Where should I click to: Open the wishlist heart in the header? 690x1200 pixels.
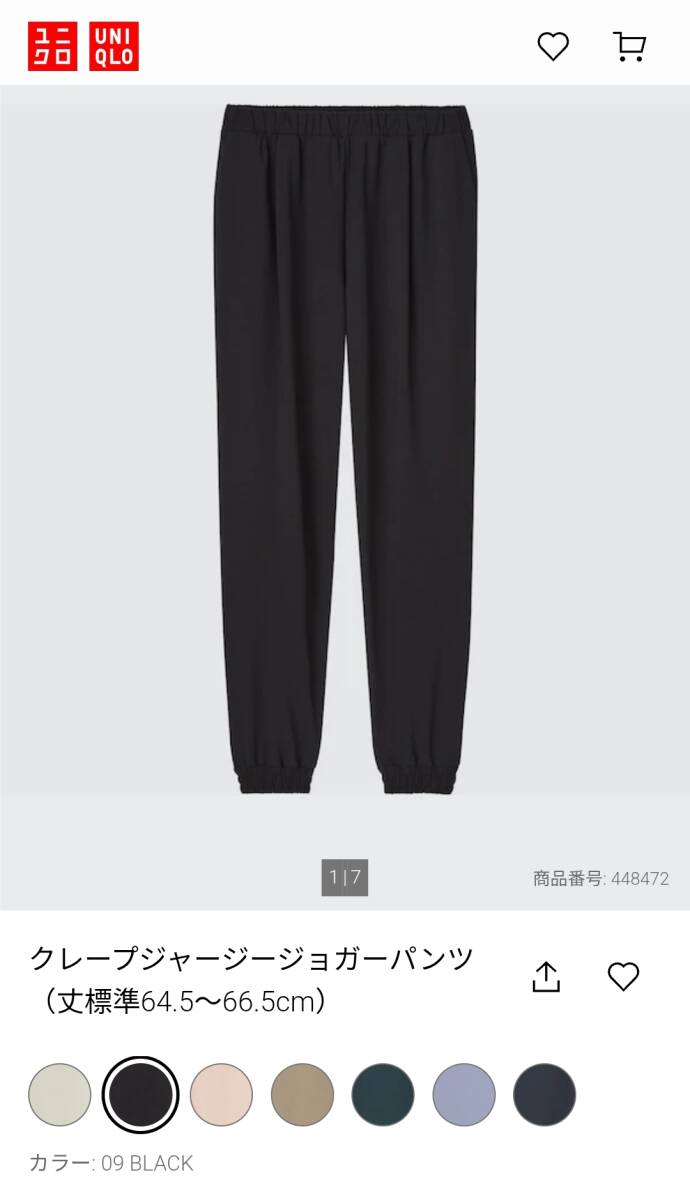point(553,46)
